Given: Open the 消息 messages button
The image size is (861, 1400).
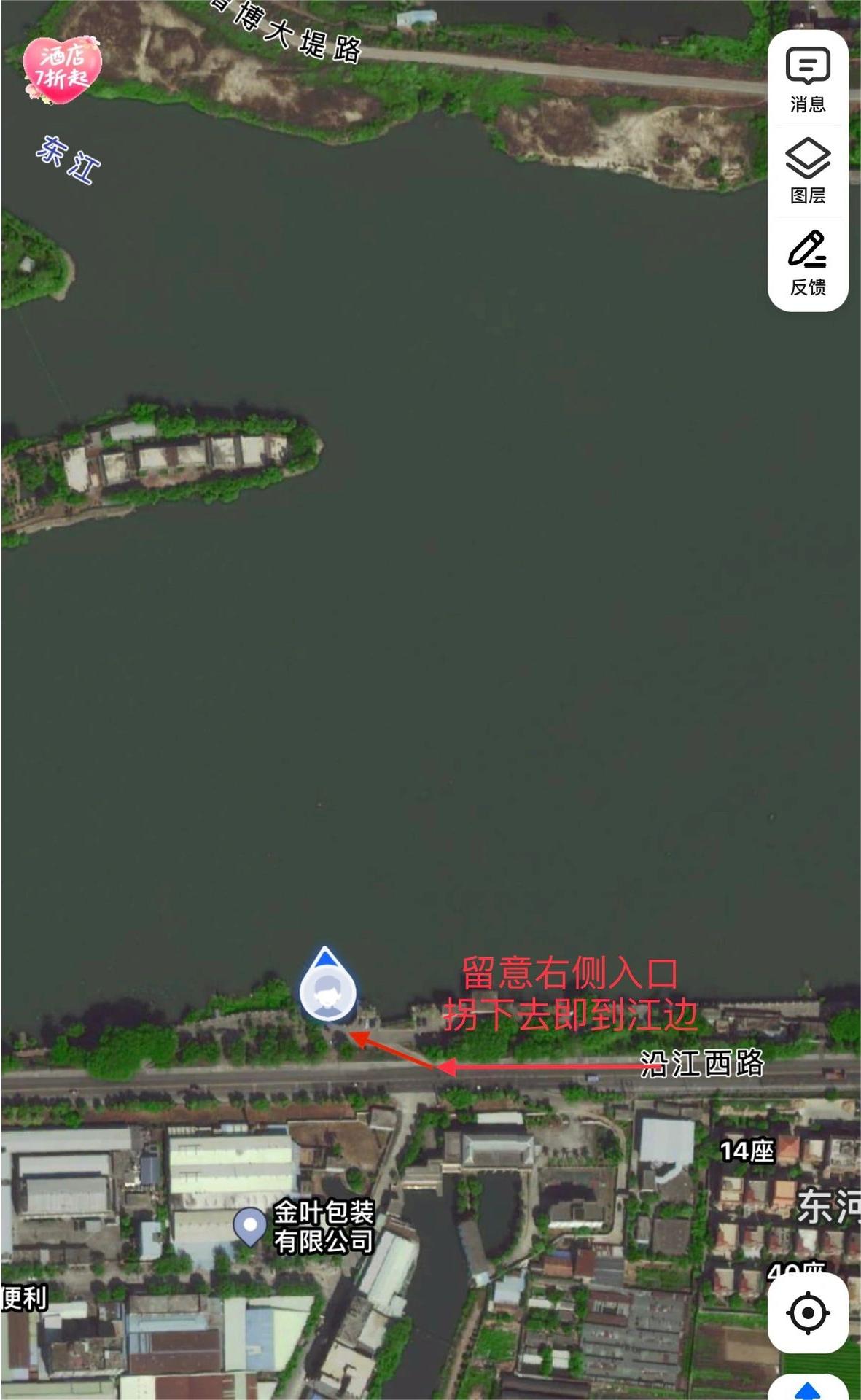Looking at the screenshot, I should (808, 79).
